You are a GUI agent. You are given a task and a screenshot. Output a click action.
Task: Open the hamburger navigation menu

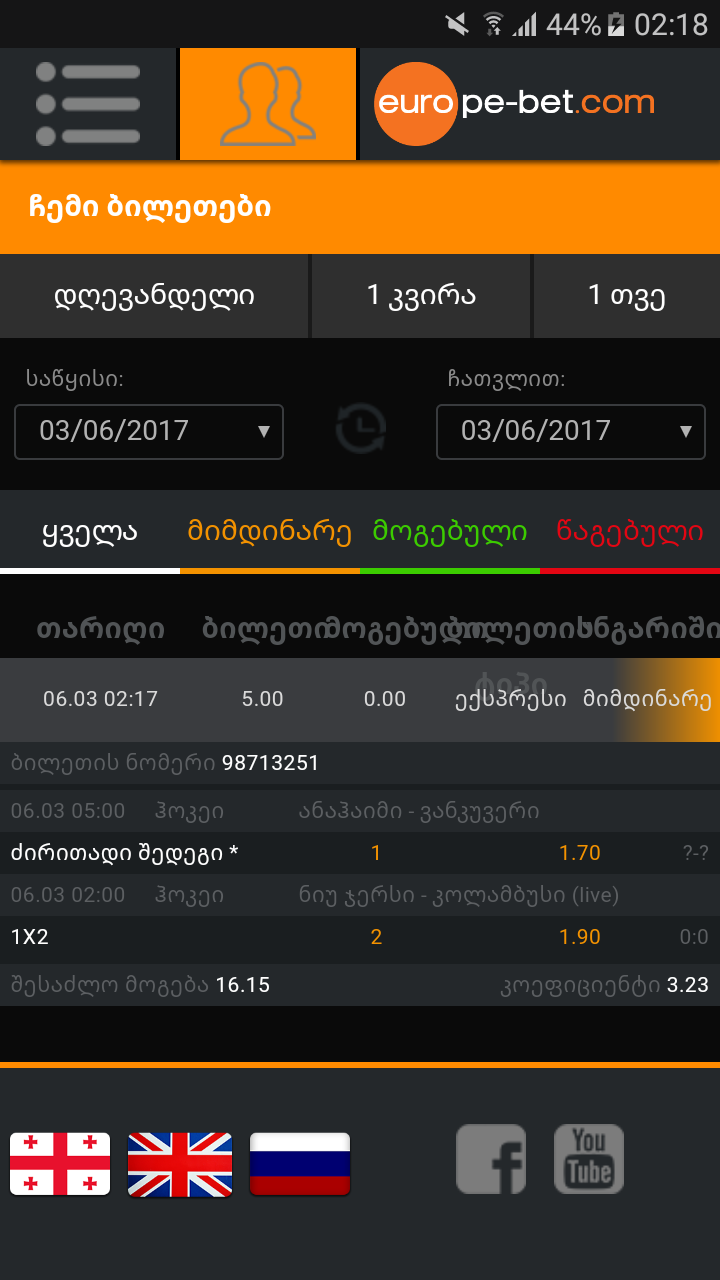click(x=88, y=104)
